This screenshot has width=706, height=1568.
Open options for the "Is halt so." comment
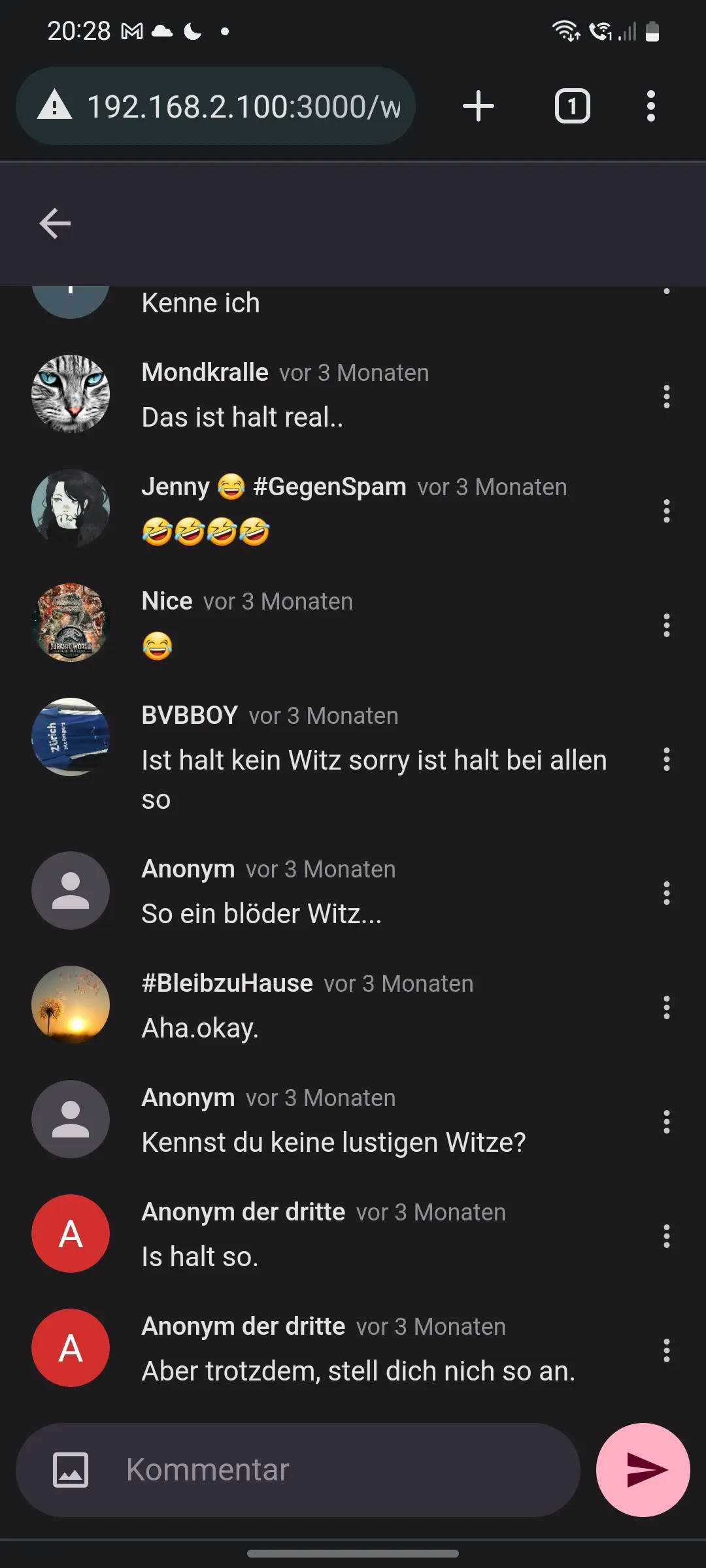tap(666, 1236)
